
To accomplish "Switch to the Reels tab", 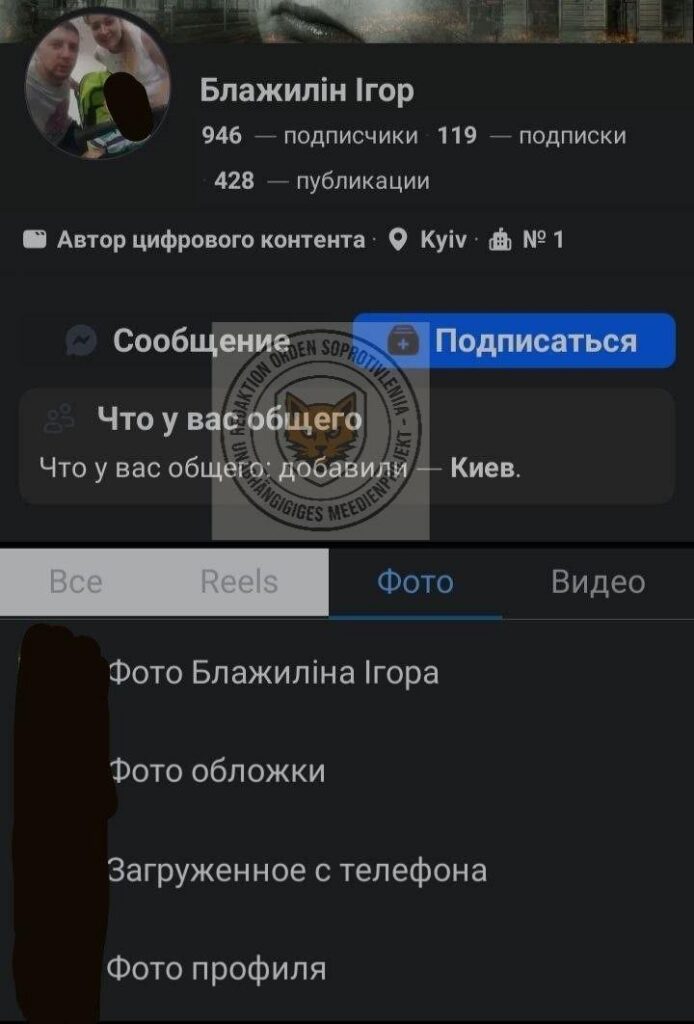I will 239,582.
